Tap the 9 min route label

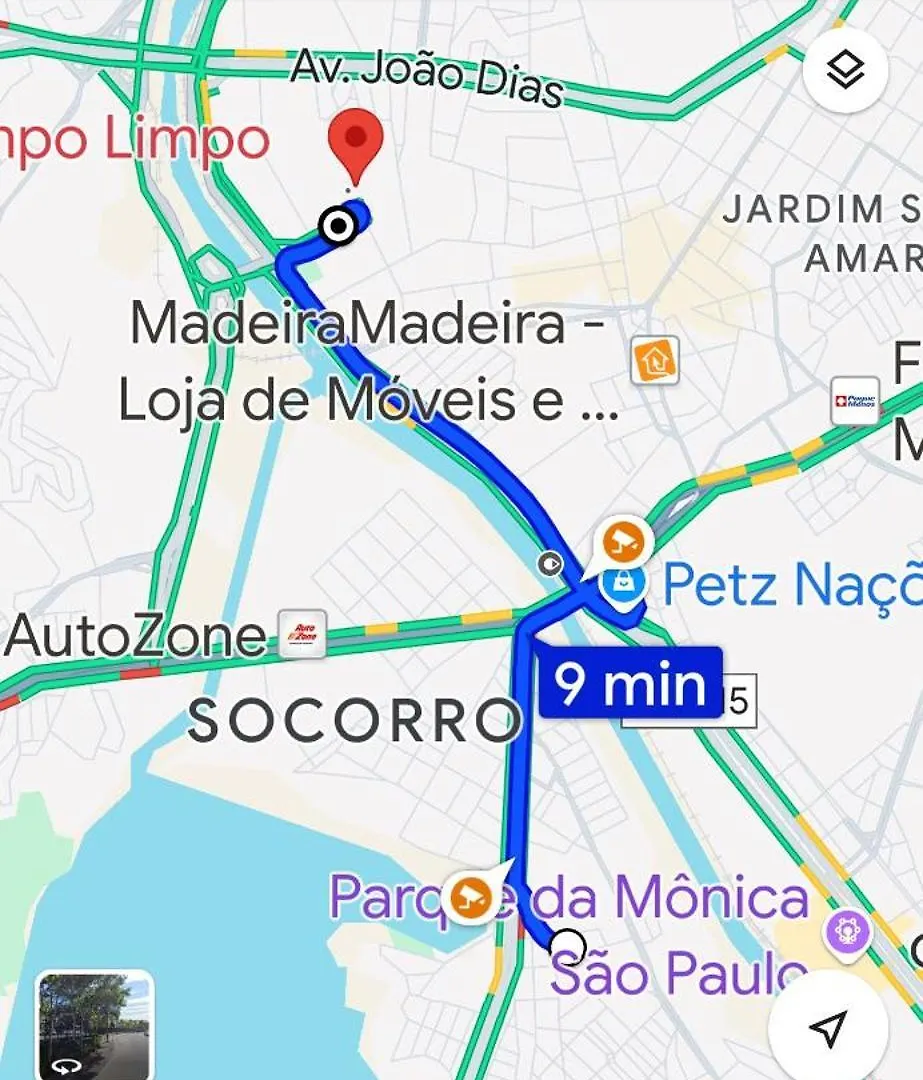click(630, 683)
